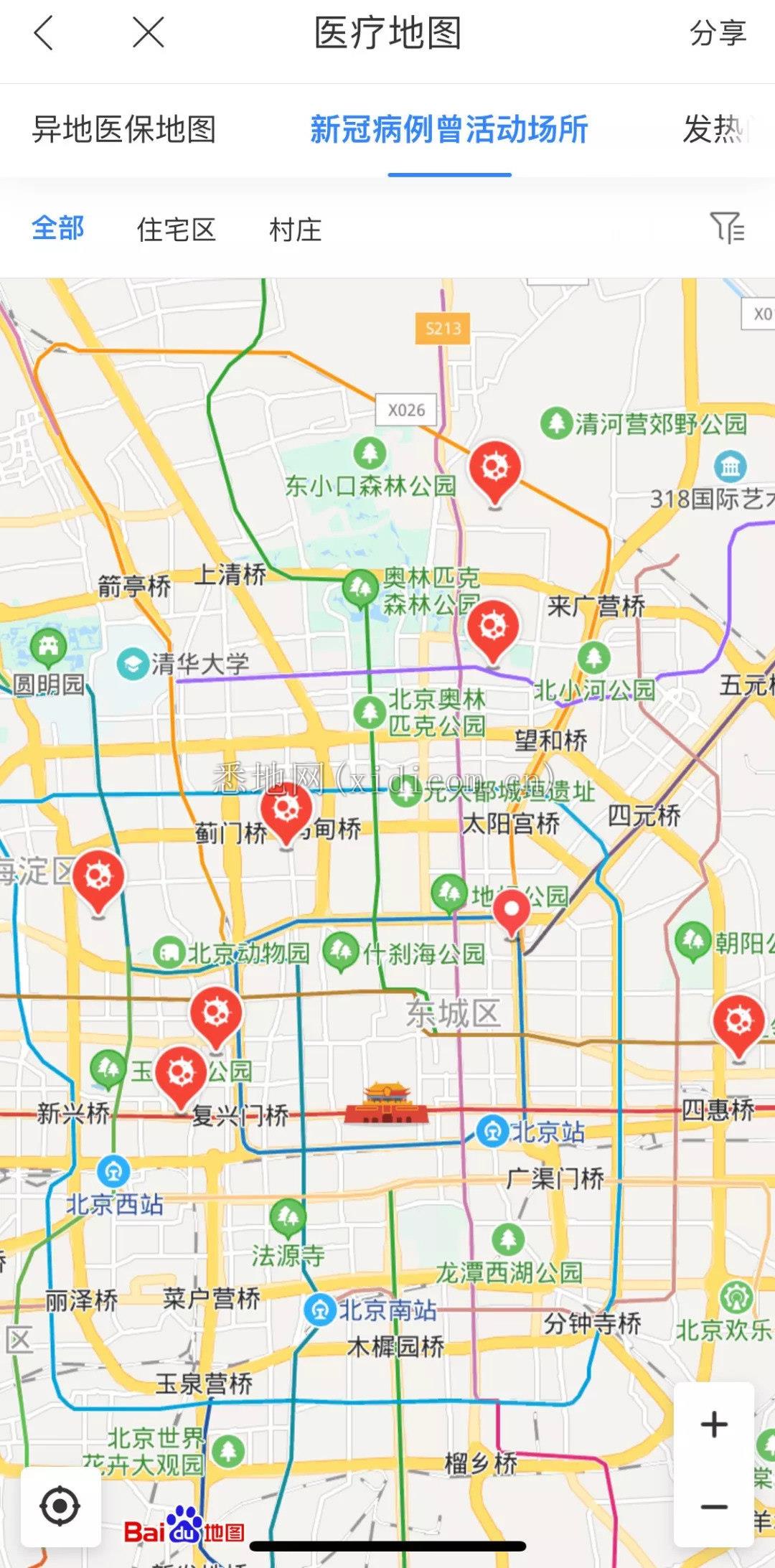Open virus marker above 四惠桥
The image size is (775, 1568).
tap(738, 1025)
